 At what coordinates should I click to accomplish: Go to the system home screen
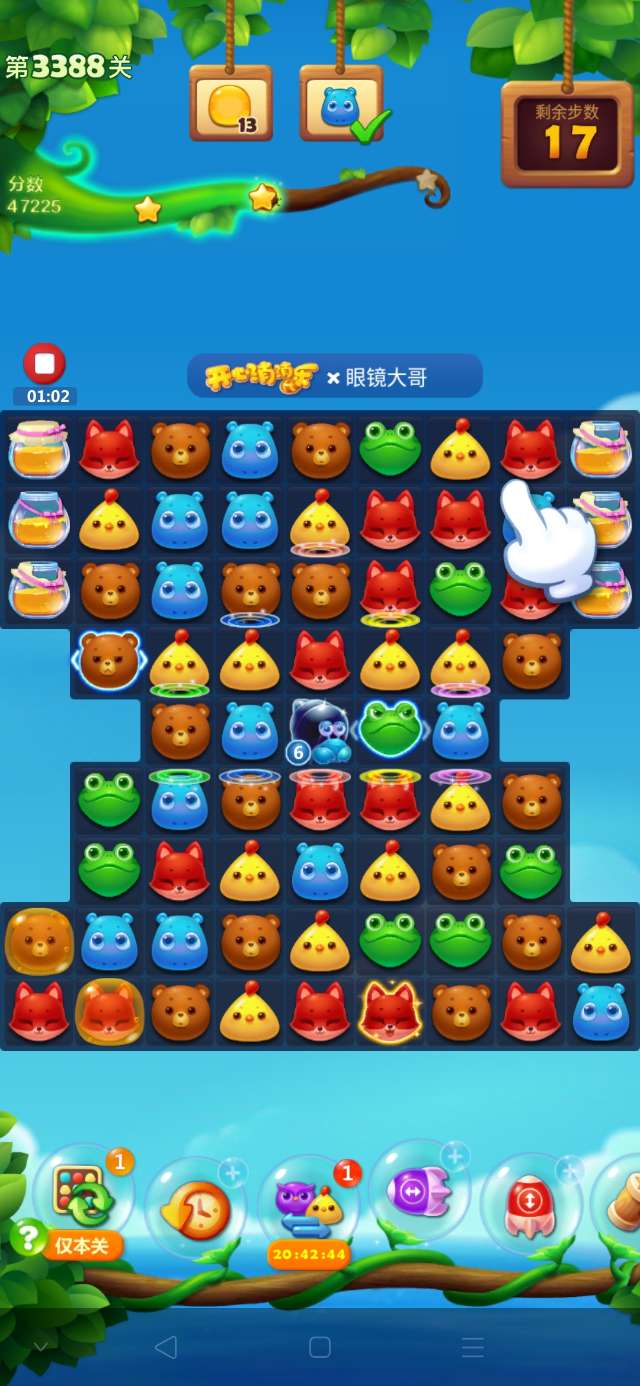point(320,1347)
